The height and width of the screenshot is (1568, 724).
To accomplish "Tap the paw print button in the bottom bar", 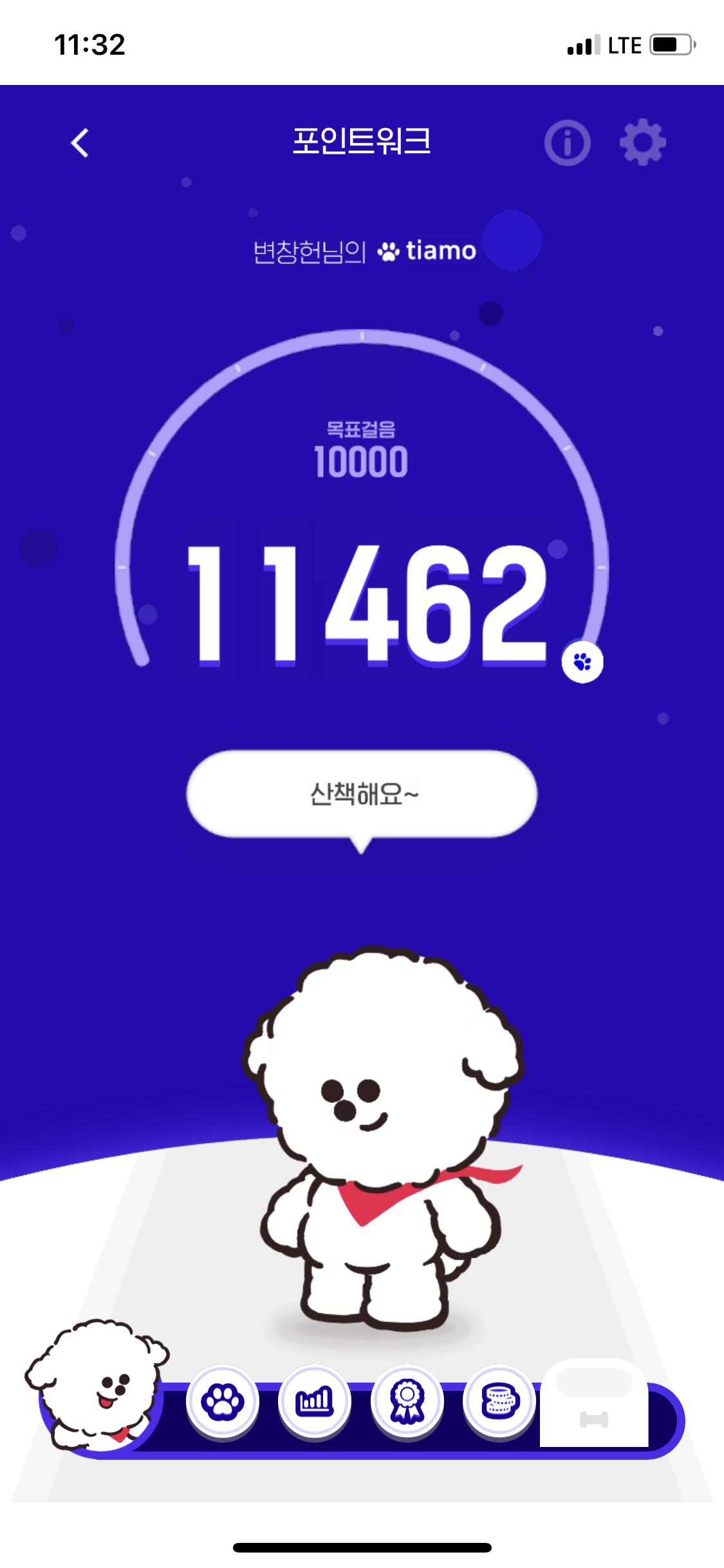I will click(x=222, y=1401).
